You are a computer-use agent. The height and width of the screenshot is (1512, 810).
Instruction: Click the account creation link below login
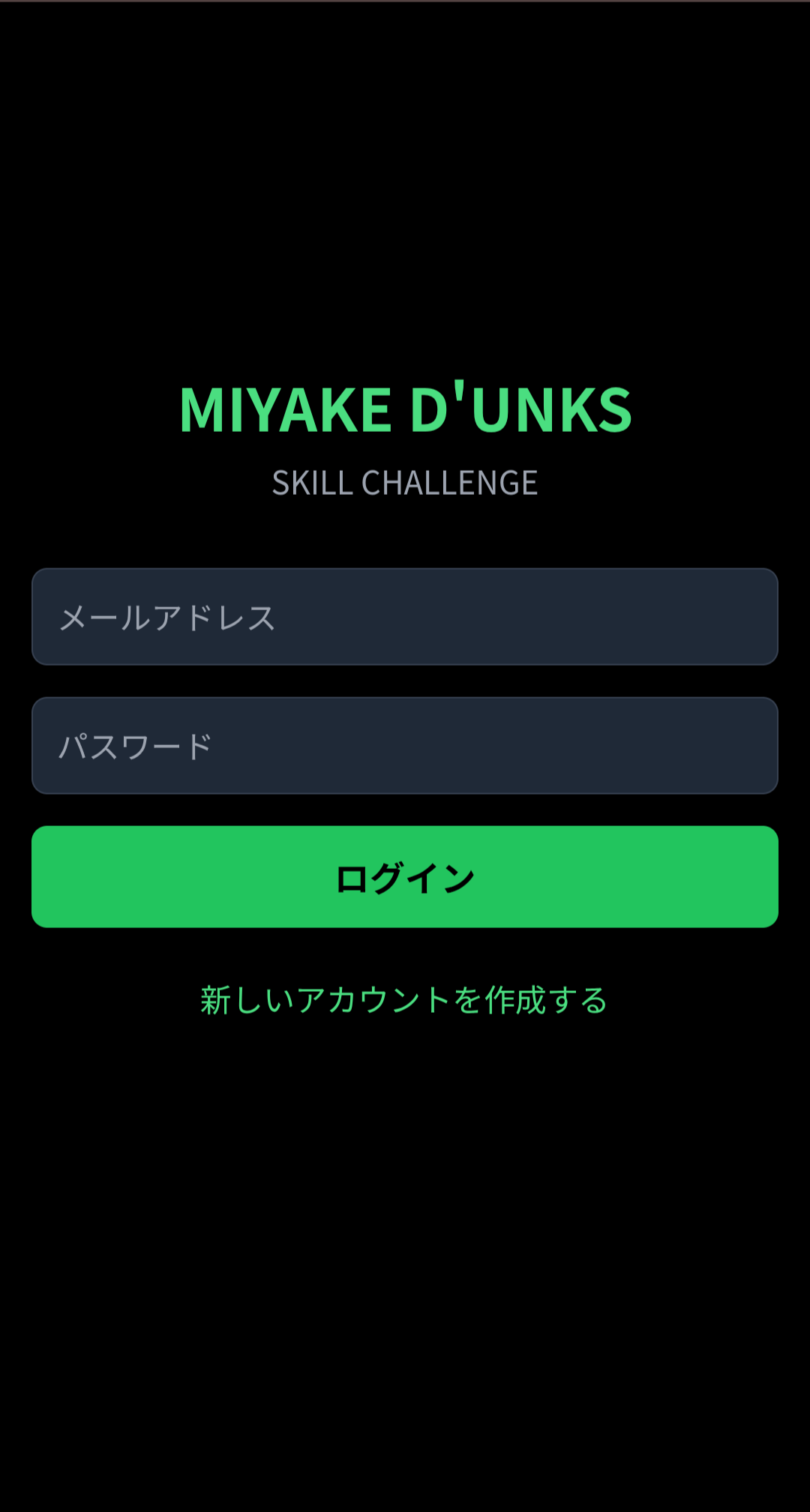tap(405, 1000)
